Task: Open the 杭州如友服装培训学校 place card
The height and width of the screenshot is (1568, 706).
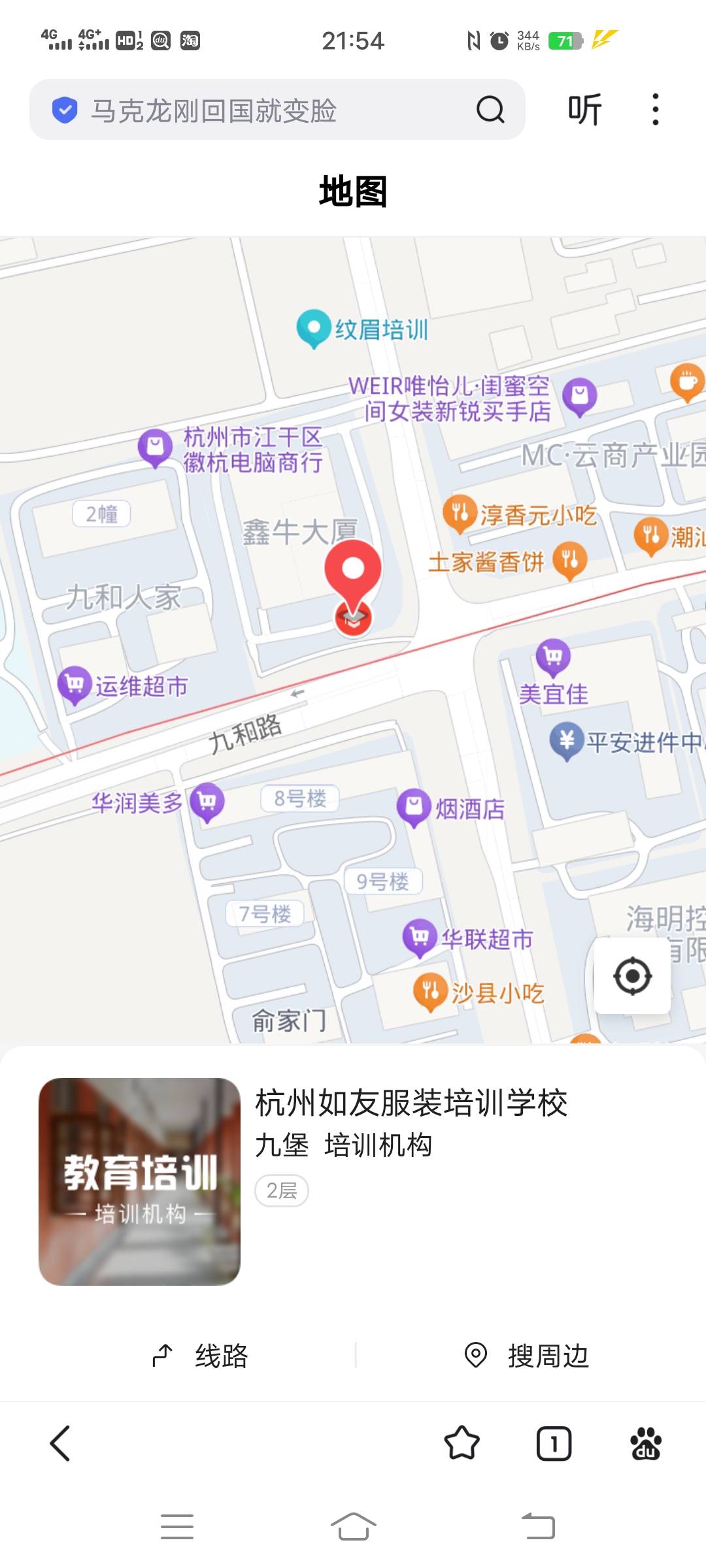Action: [x=411, y=1104]
